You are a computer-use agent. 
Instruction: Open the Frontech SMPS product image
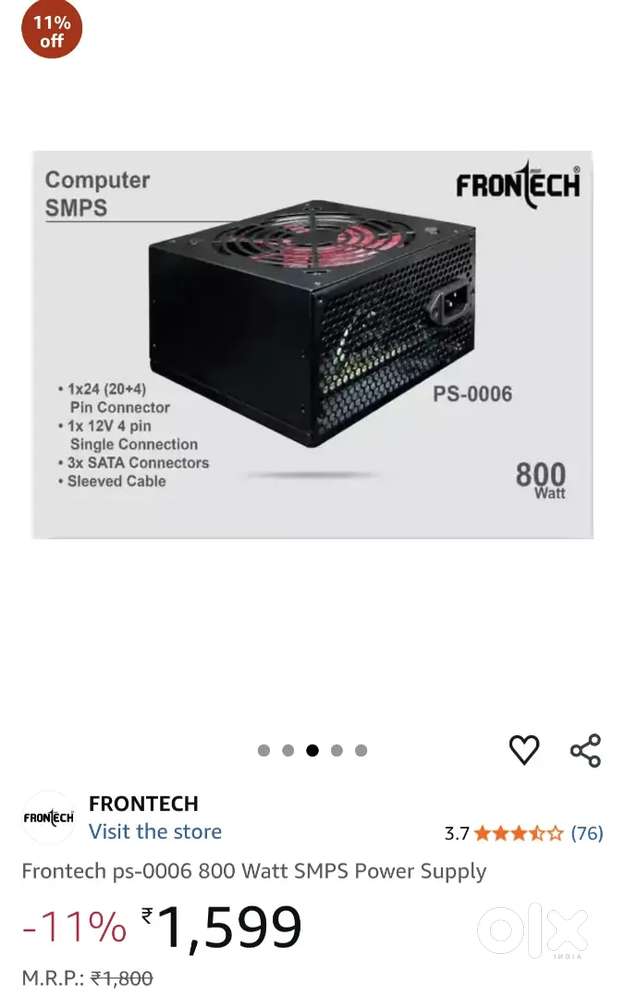(x=312, y=345)
